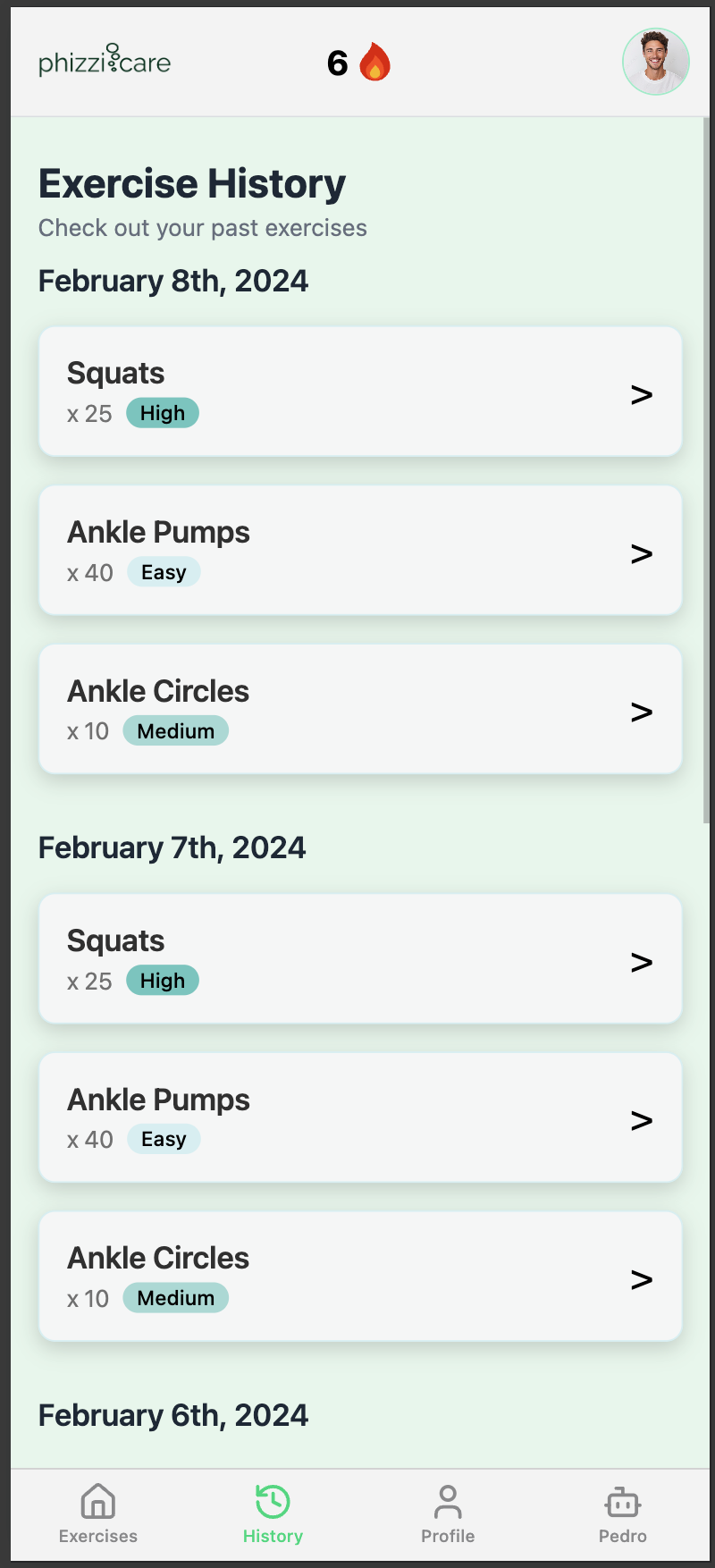Image resolution: width=715 pixels, height=1568 pixels.
Task: Open Ankle Pumps entry from February 8th
Action: pyautogui.click(x=360, y=551)
